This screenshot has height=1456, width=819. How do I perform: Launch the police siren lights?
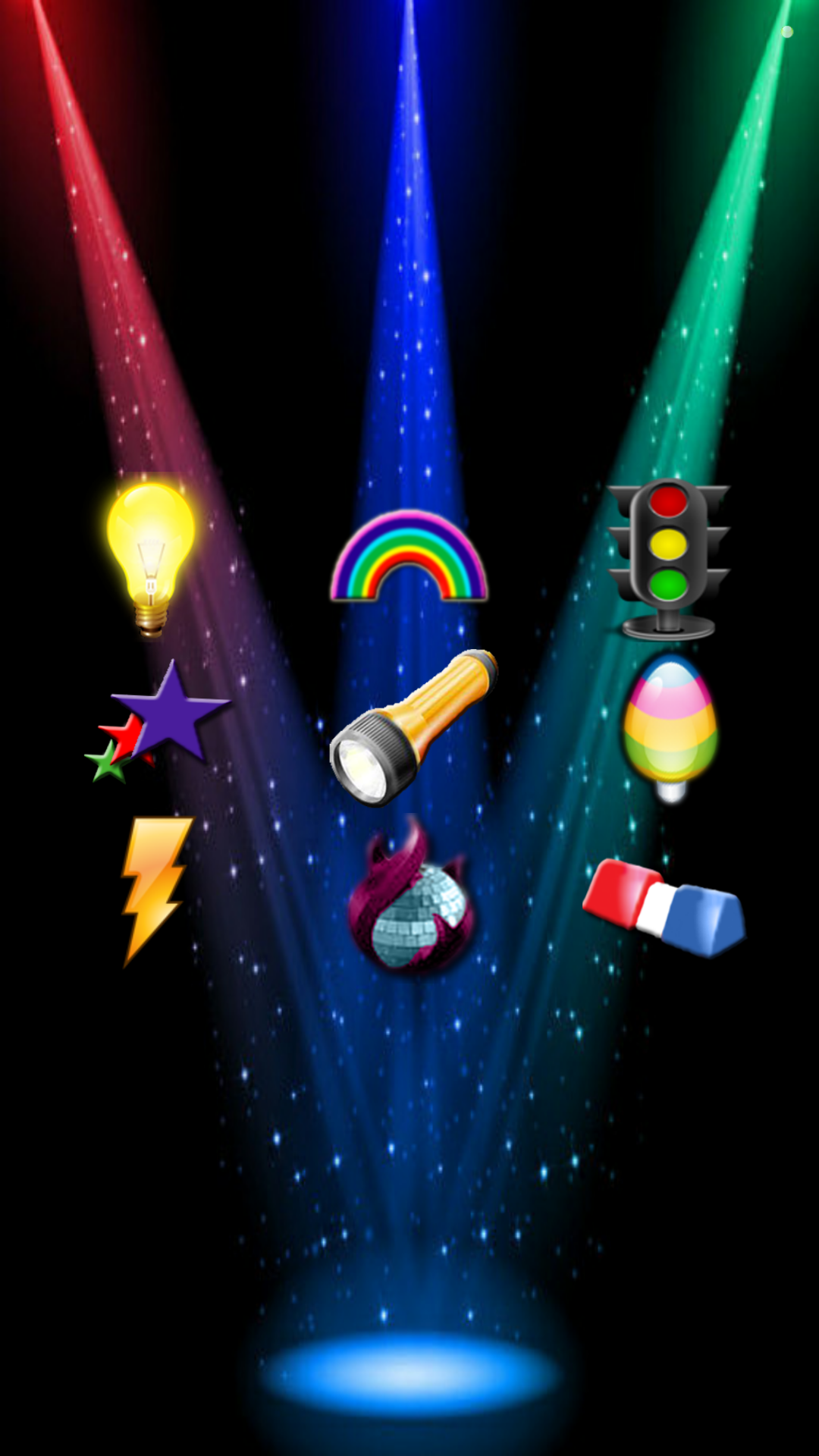click(665, 906)
